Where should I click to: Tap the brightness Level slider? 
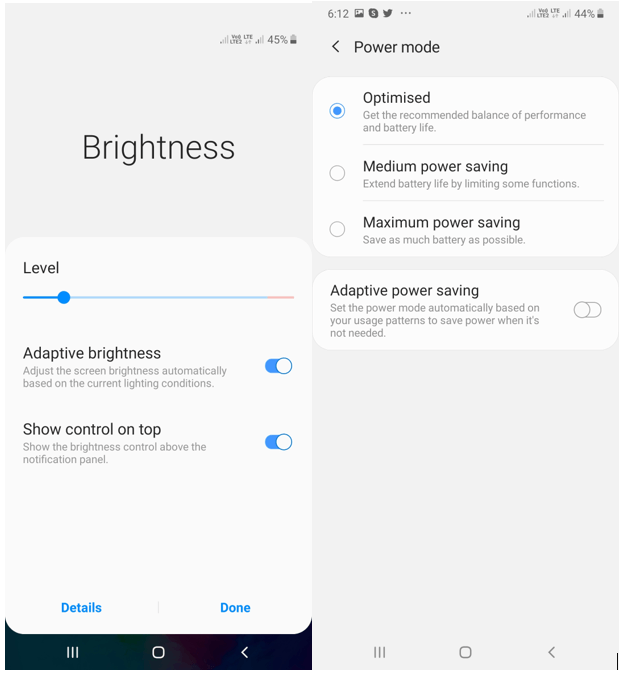158,297
